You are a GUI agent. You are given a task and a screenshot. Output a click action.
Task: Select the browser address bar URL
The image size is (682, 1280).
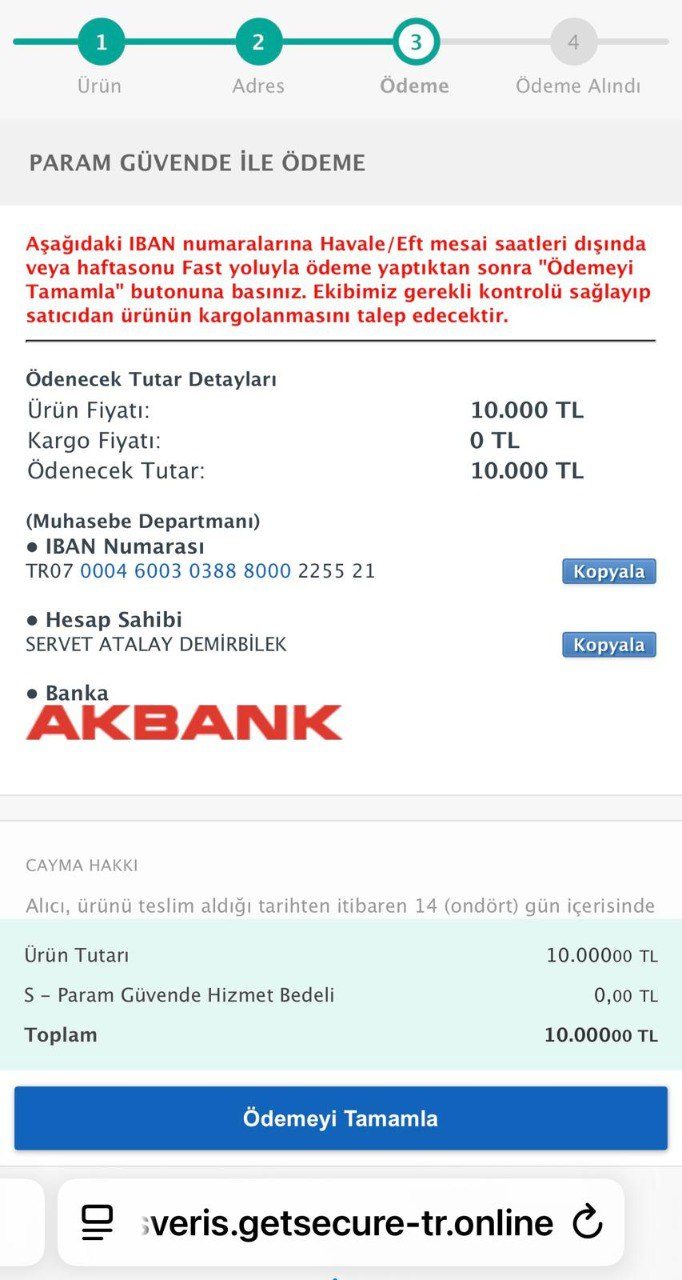click(347, 1222)
